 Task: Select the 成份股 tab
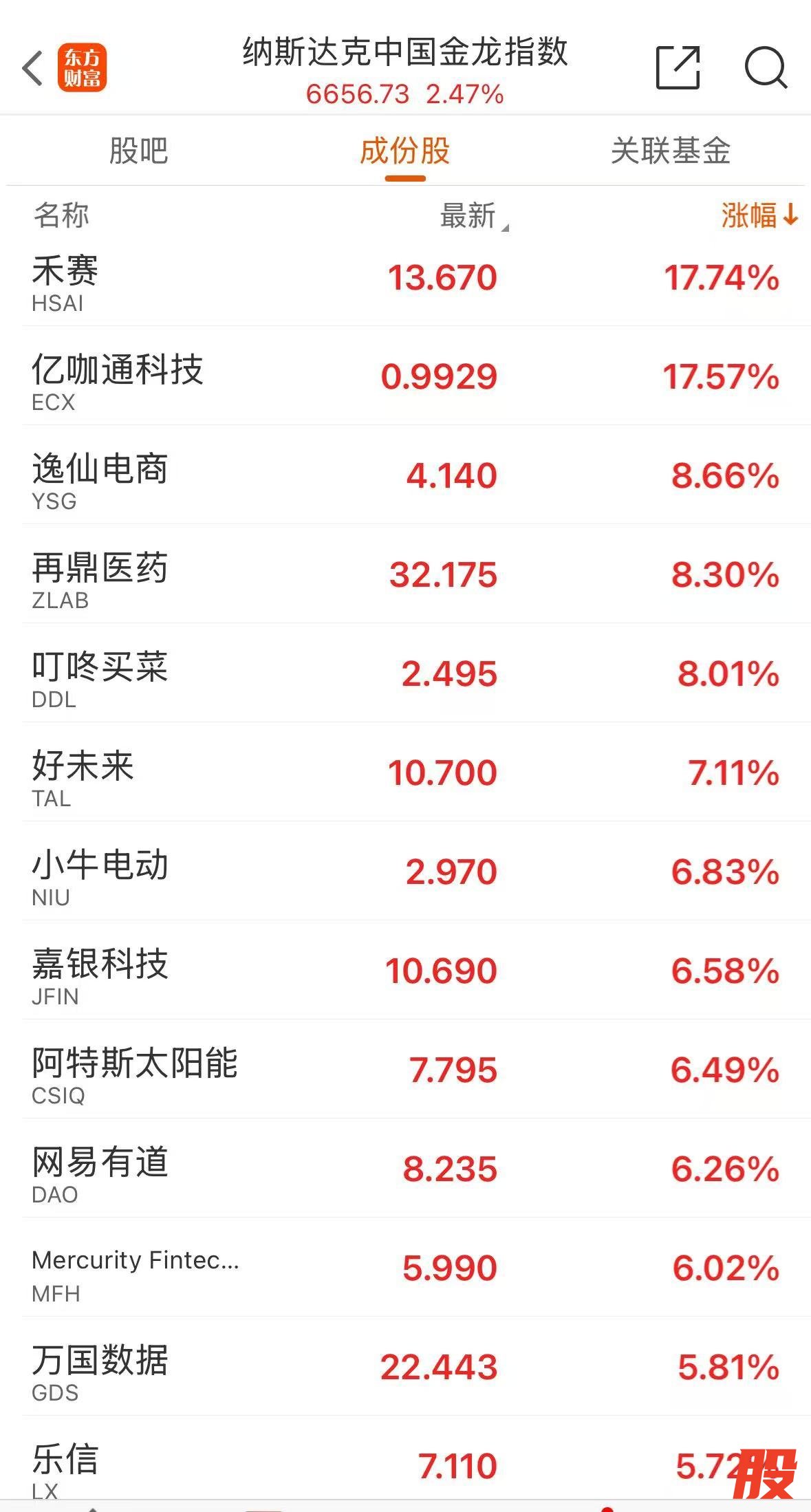pyautogui.click(x=405, y=151)
